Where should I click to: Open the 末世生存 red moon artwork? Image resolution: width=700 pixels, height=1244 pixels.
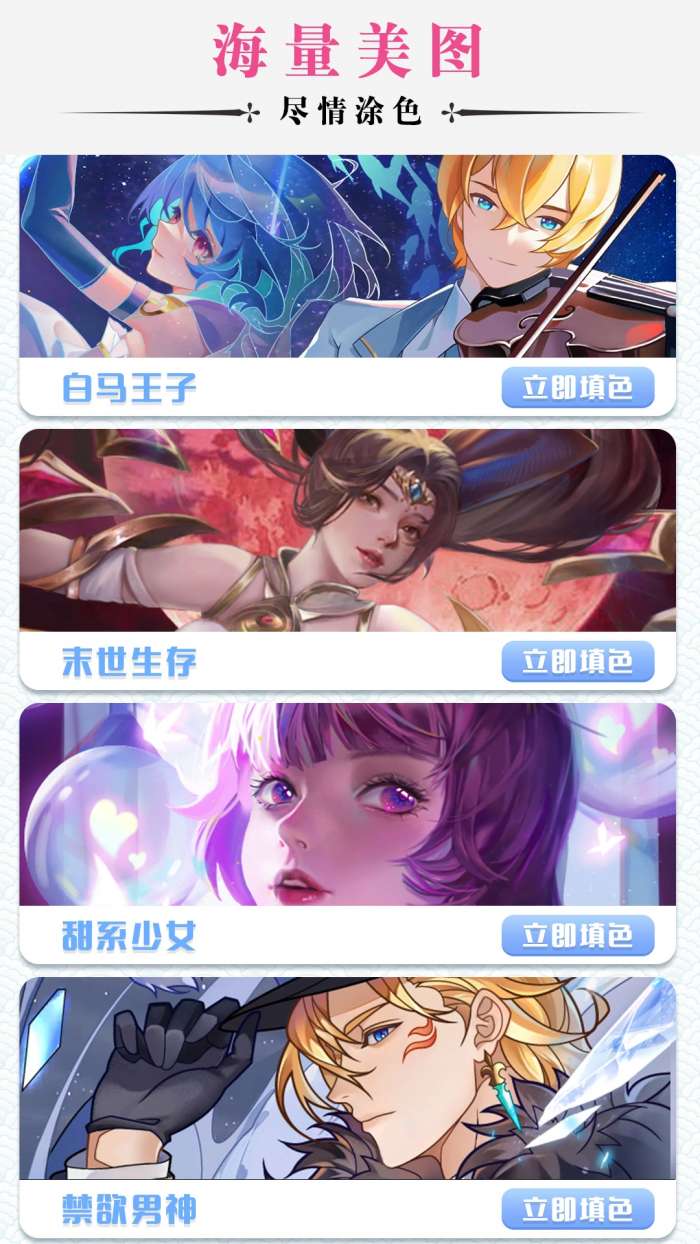[x=347, y=531]
